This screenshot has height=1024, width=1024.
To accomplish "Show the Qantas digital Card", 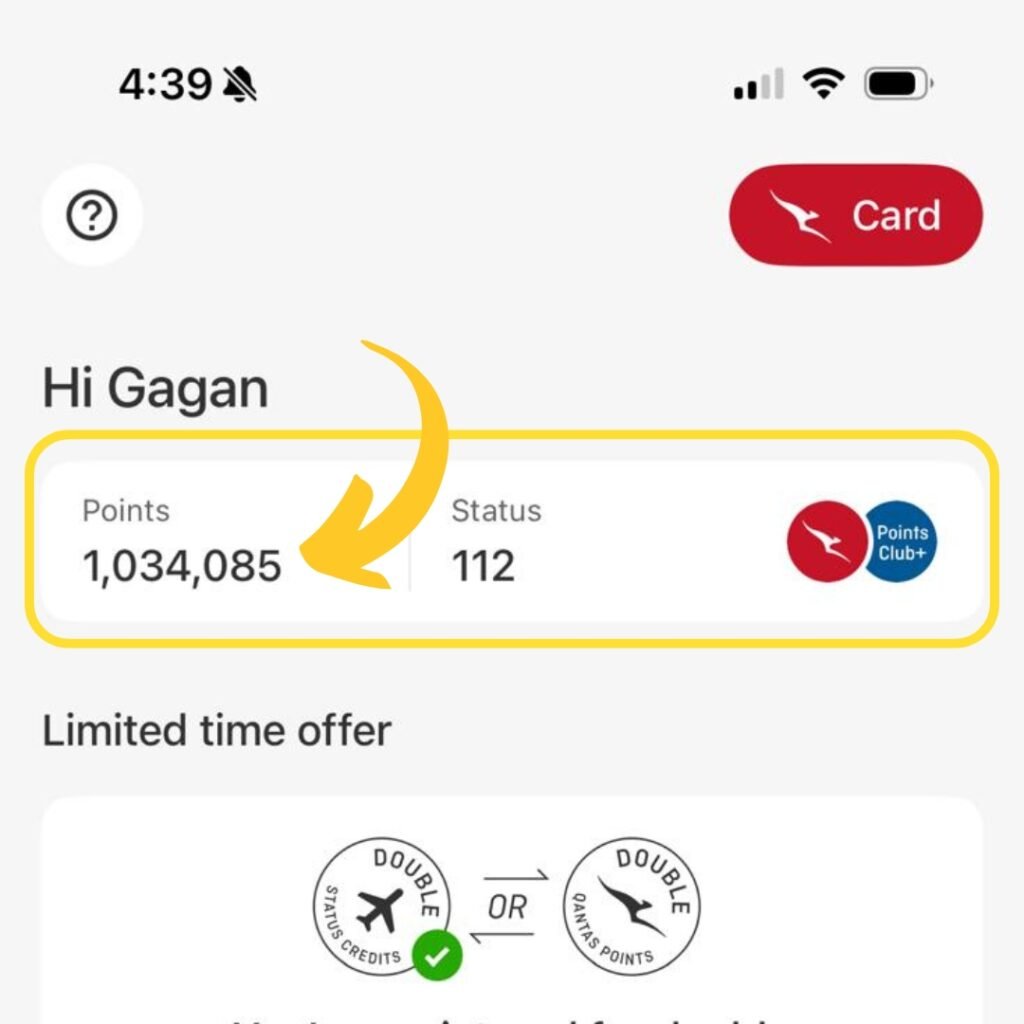I will (x=856, y=215).
